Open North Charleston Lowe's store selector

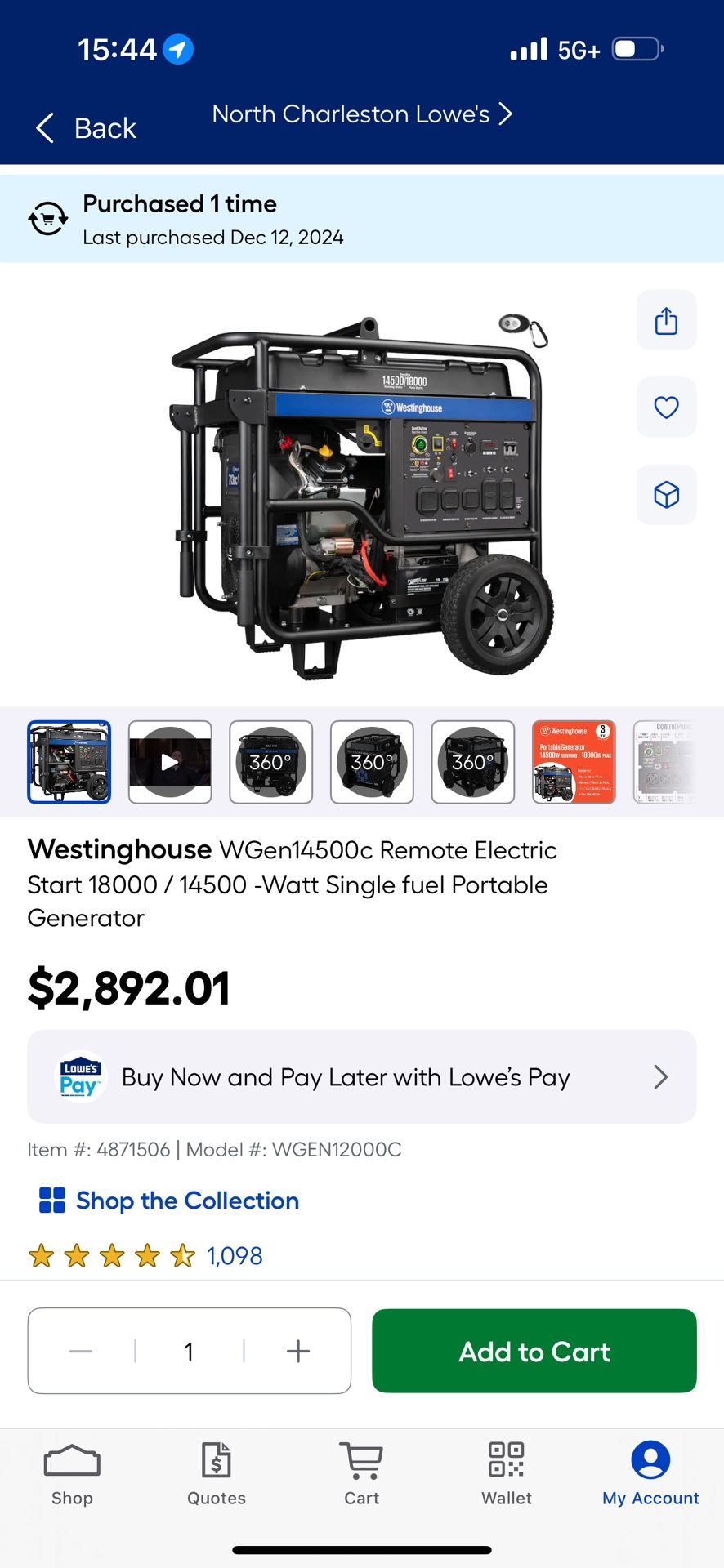[362, 114]
